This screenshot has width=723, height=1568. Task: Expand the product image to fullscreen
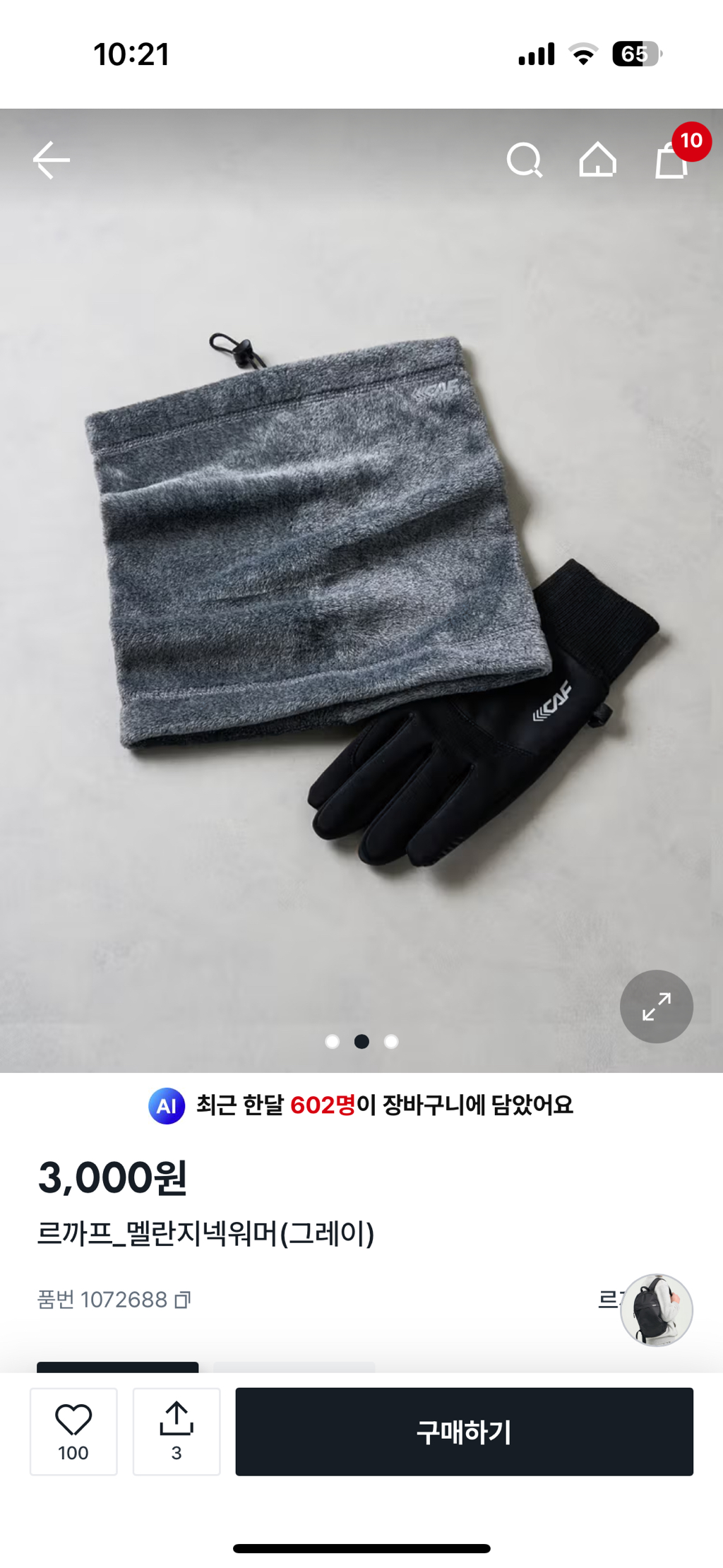656,1006
